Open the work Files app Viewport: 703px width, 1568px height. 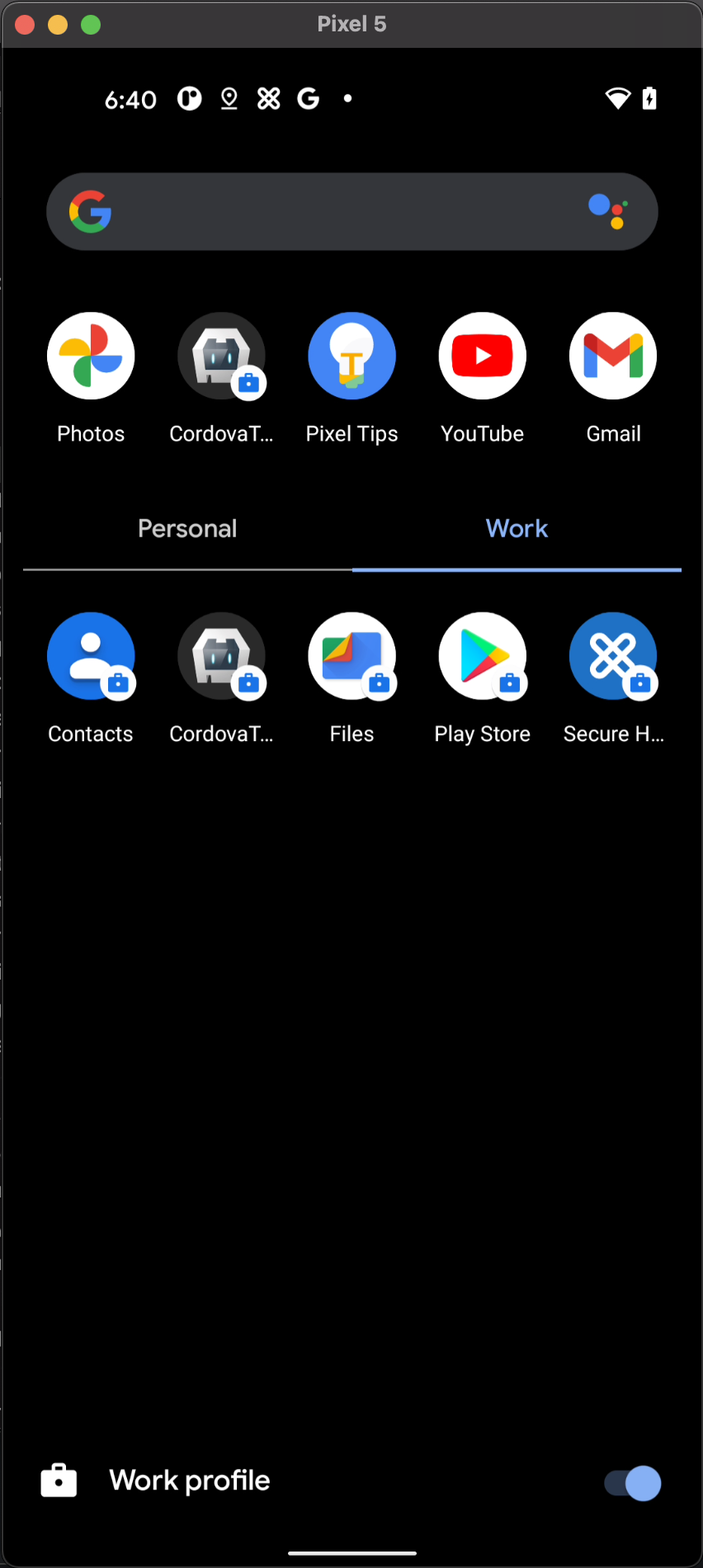coord(351,657)
